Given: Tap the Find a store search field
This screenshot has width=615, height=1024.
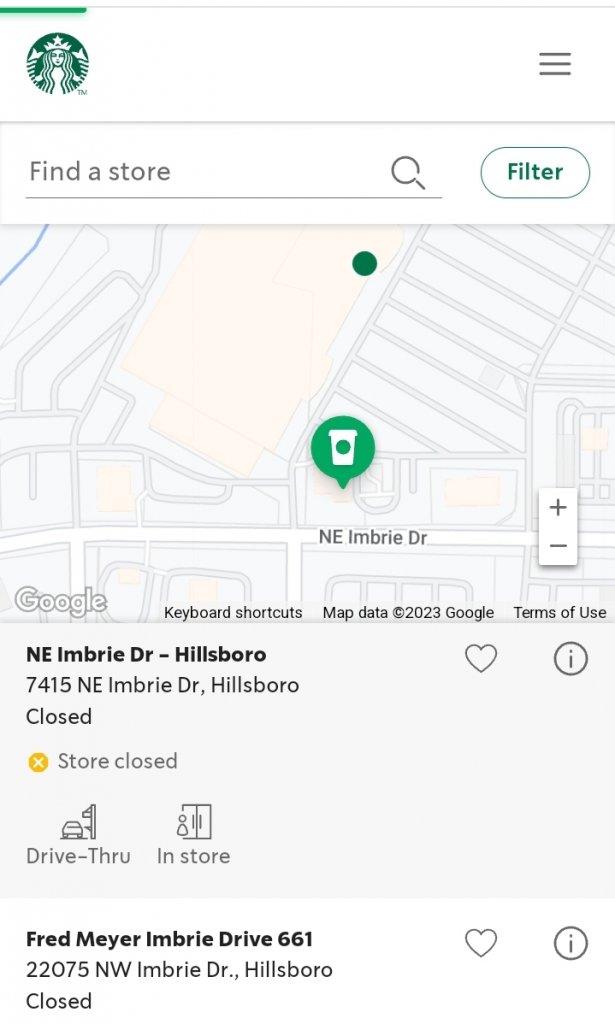Looking at the screenshot, I should pos(200,172).
